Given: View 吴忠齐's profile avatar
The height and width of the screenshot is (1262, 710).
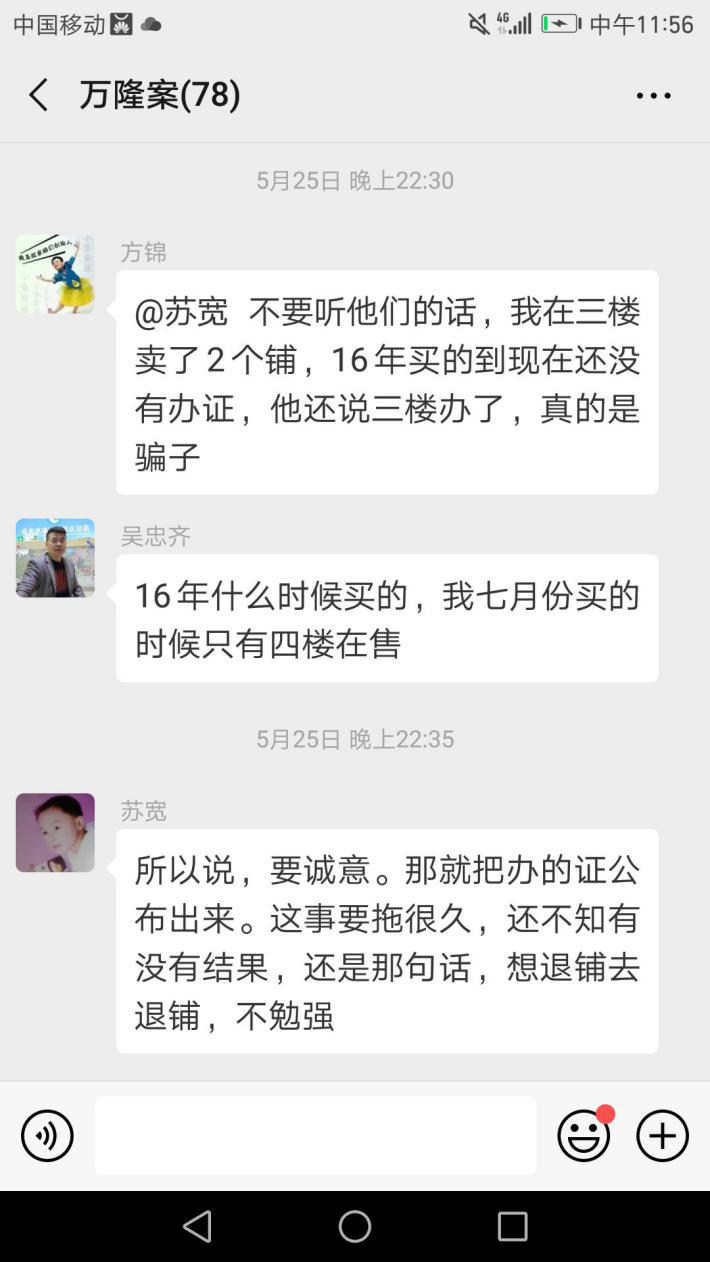Looking at the screenshot, I should tap(55, 558).
